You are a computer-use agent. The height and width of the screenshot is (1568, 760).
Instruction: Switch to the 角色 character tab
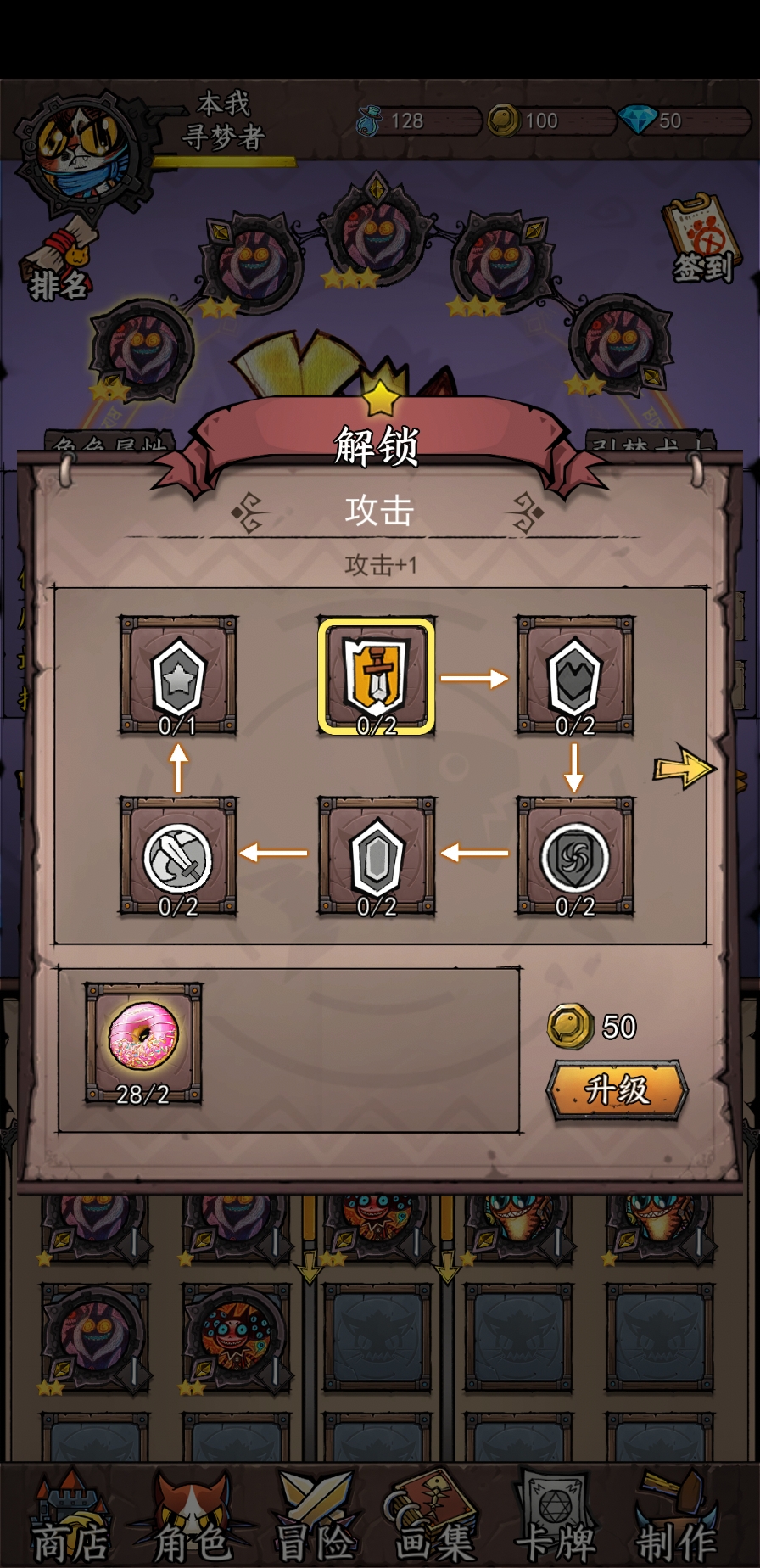coord(192,1519)
